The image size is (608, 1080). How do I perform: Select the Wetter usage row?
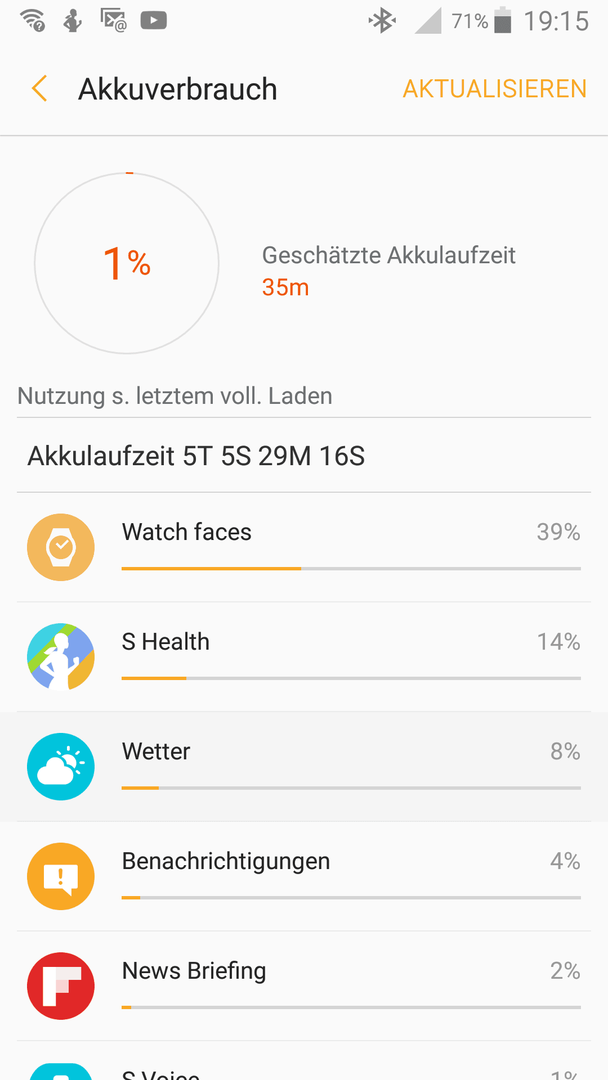[x=304, y=767]
